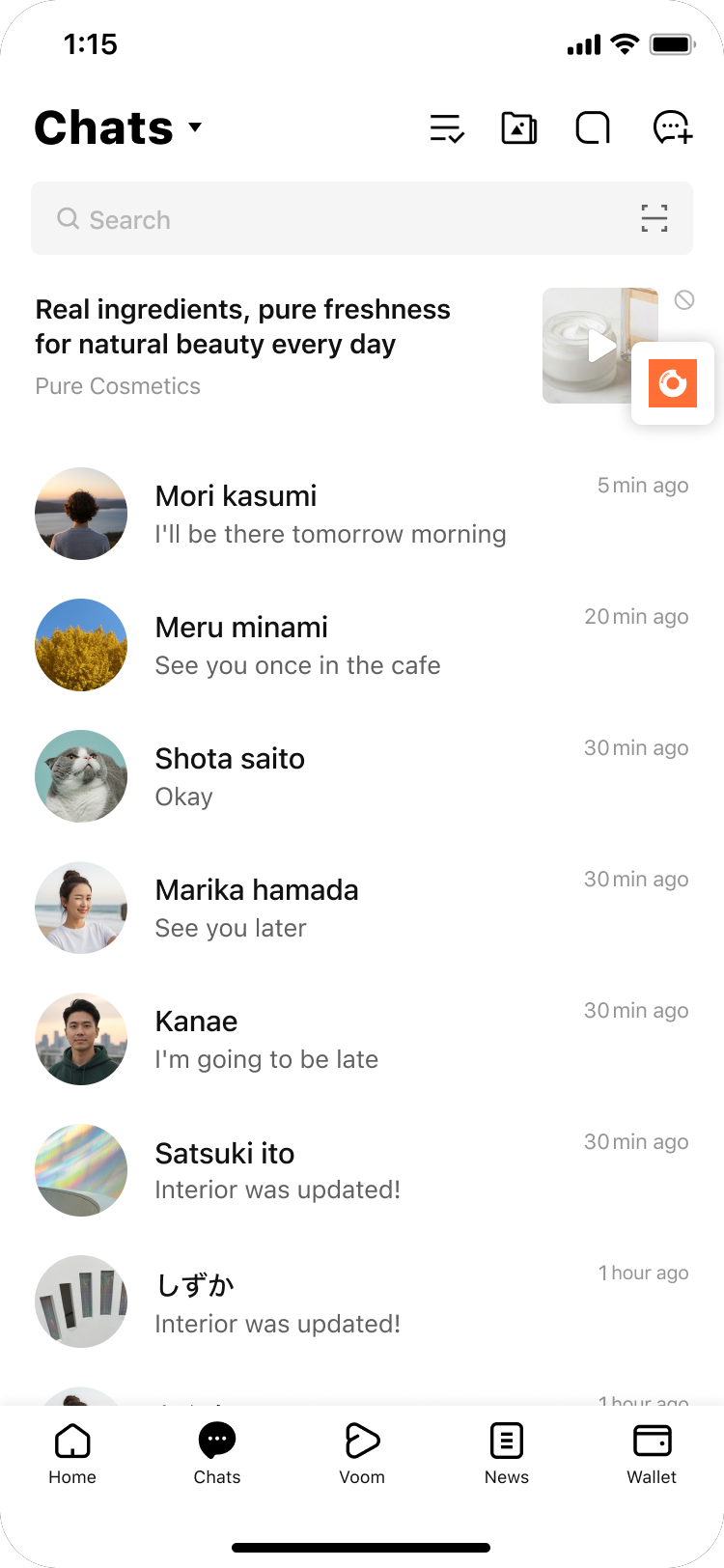Viewport: 724px width, 1568px height.
Task: Open the QR code scanner icon
Action: [654, 219]
